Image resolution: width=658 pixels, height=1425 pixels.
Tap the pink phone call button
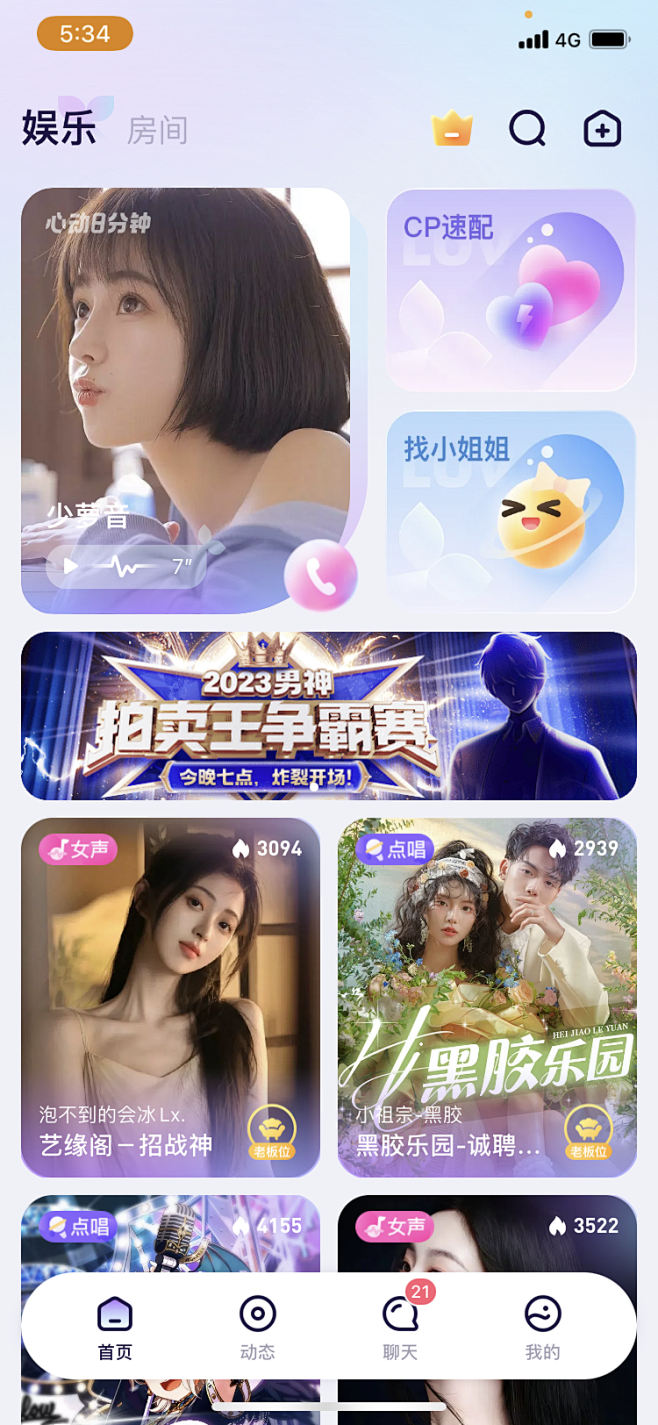(320, 575)
